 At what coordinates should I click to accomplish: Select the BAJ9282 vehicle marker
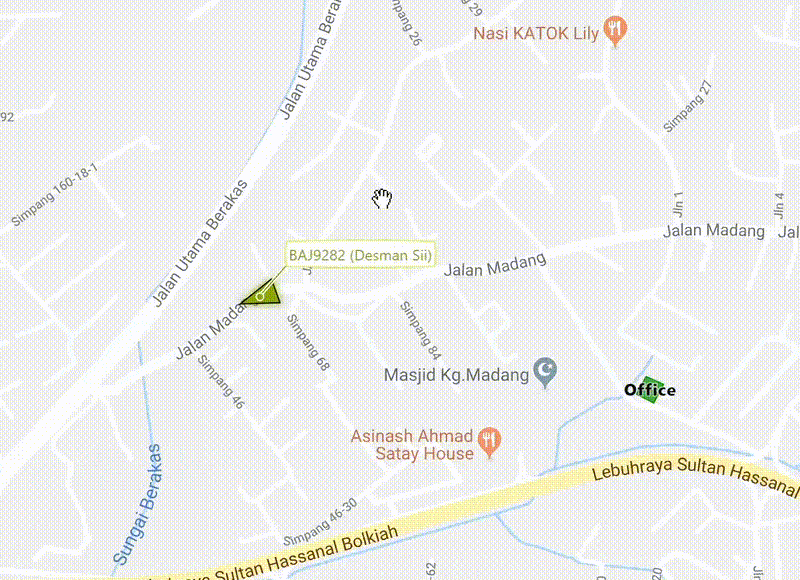(261, 294)
